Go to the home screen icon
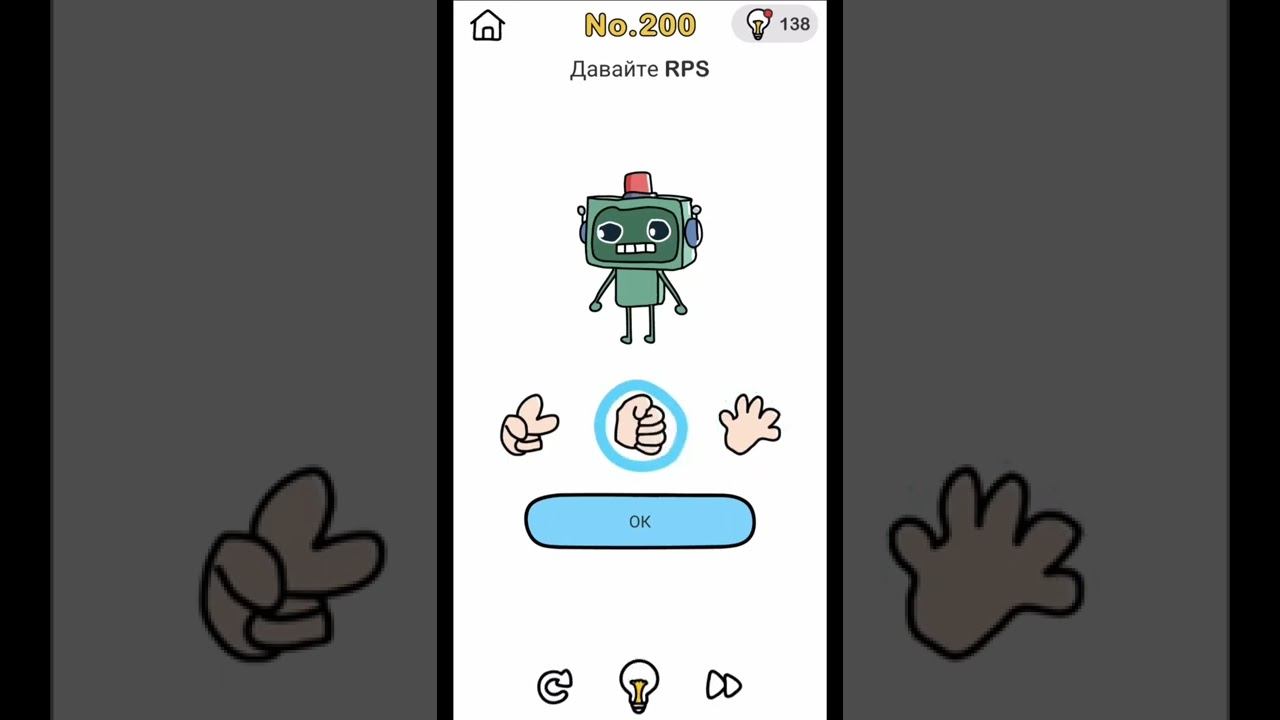 [487, 25]
